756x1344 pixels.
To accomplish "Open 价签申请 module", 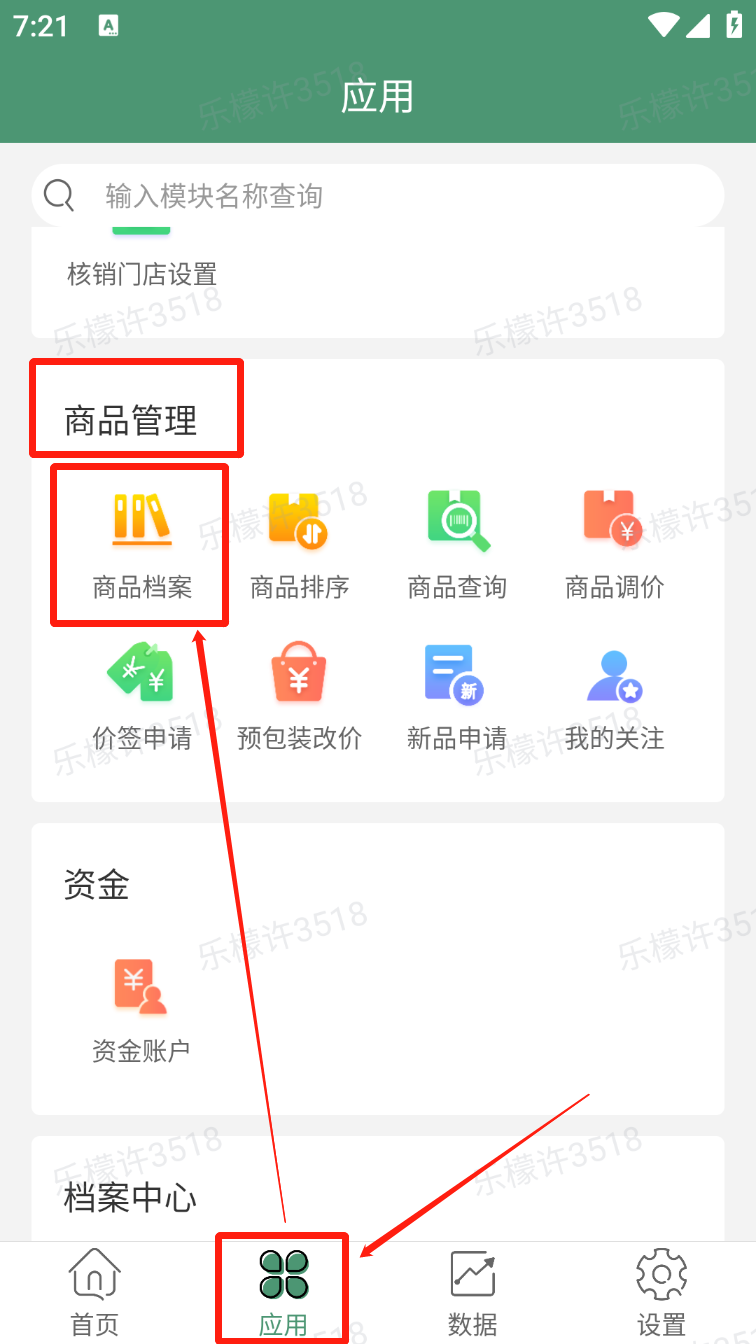I will pos(142,697).
